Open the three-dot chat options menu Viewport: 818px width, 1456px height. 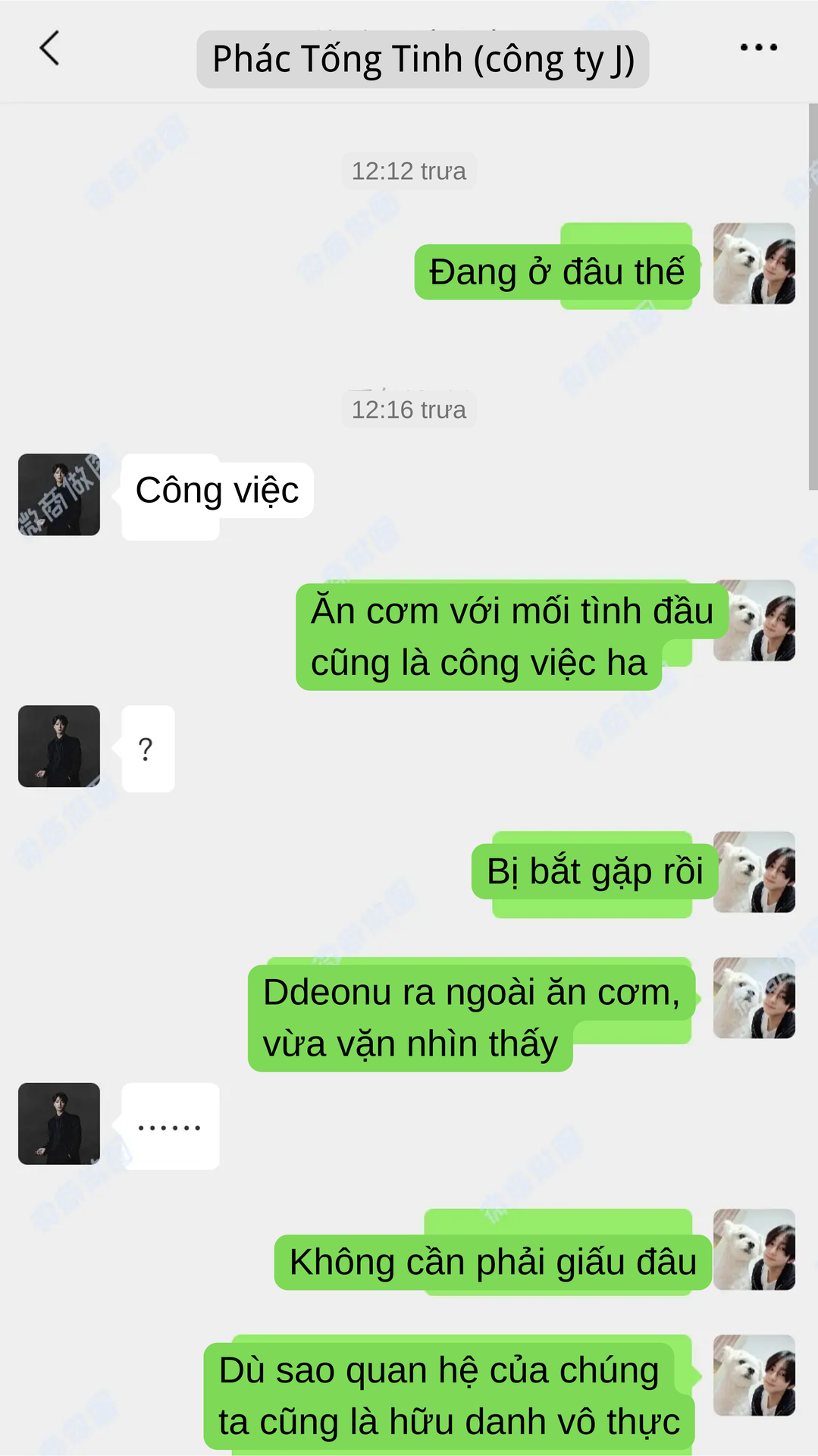758,48
